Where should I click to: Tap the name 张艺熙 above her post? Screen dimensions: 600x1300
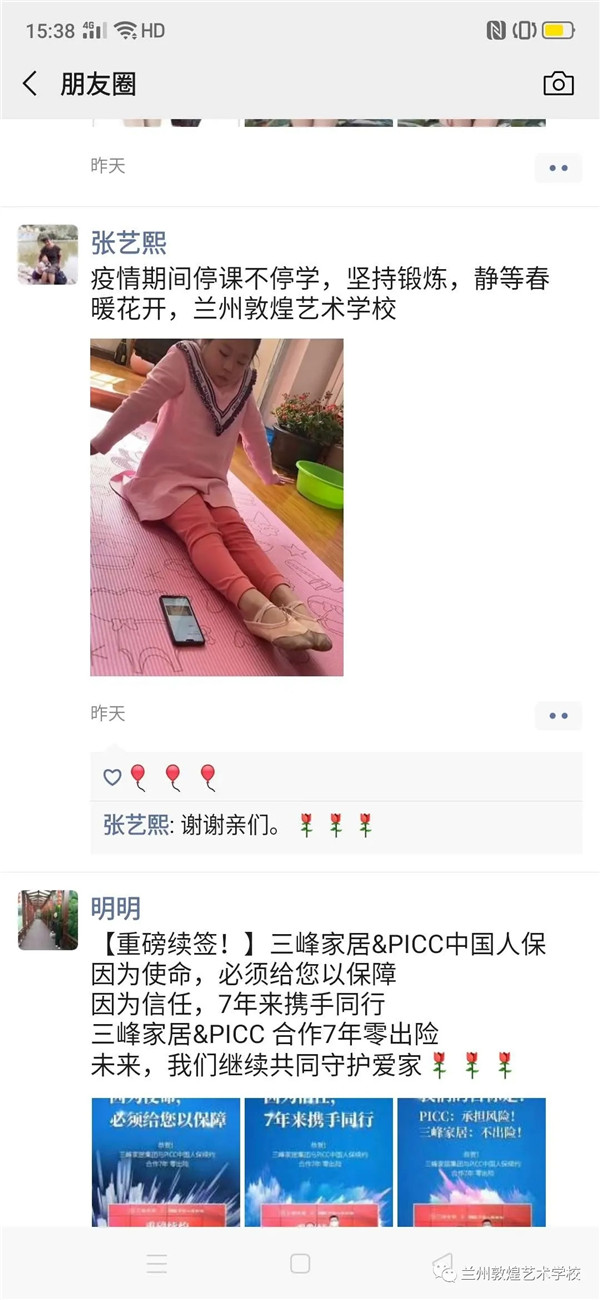coord(128,243)
